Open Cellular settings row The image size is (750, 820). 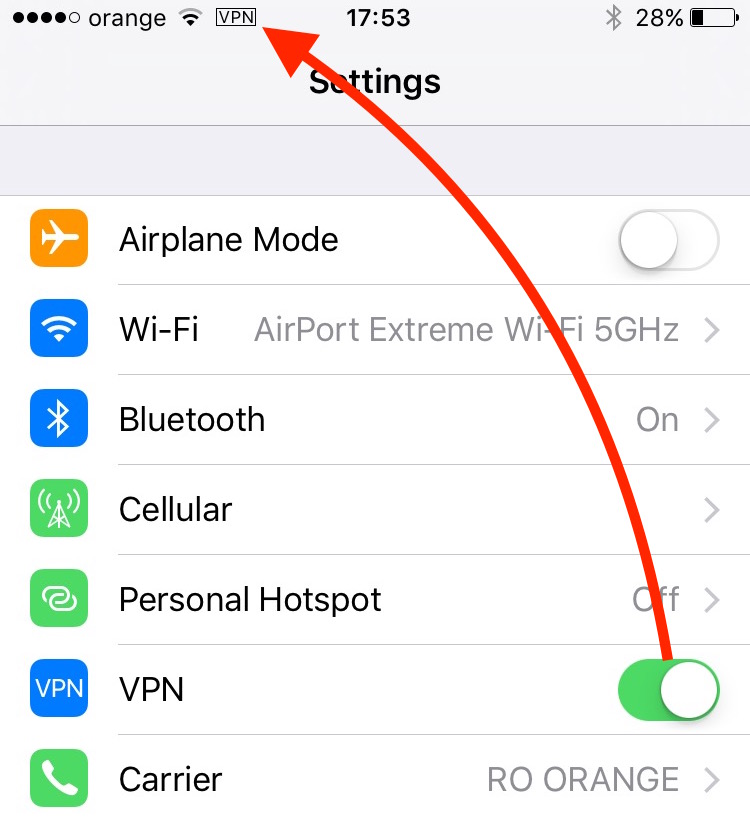(400, 510)
